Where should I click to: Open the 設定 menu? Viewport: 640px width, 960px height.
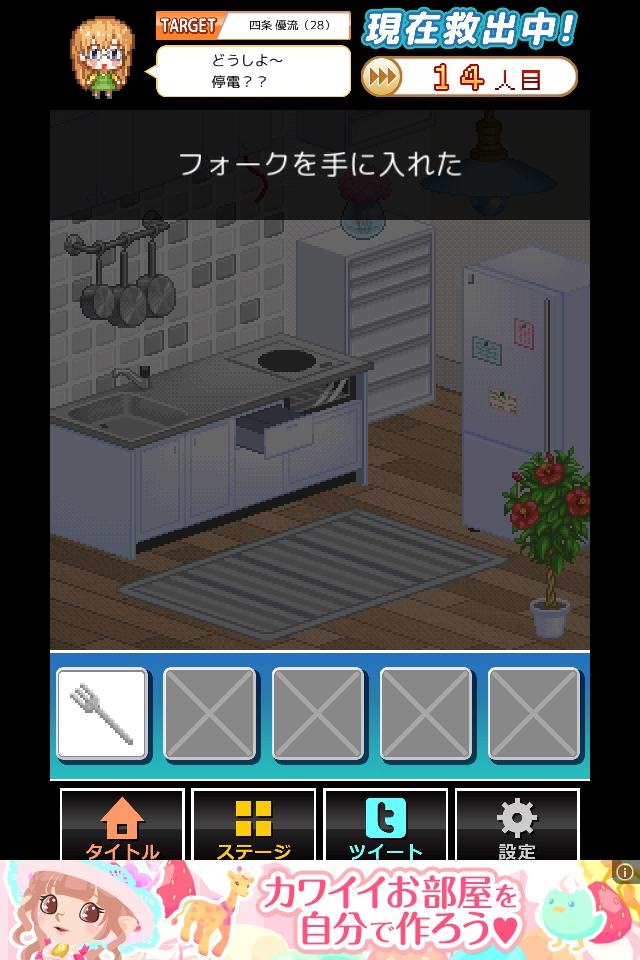click(517, 826)
